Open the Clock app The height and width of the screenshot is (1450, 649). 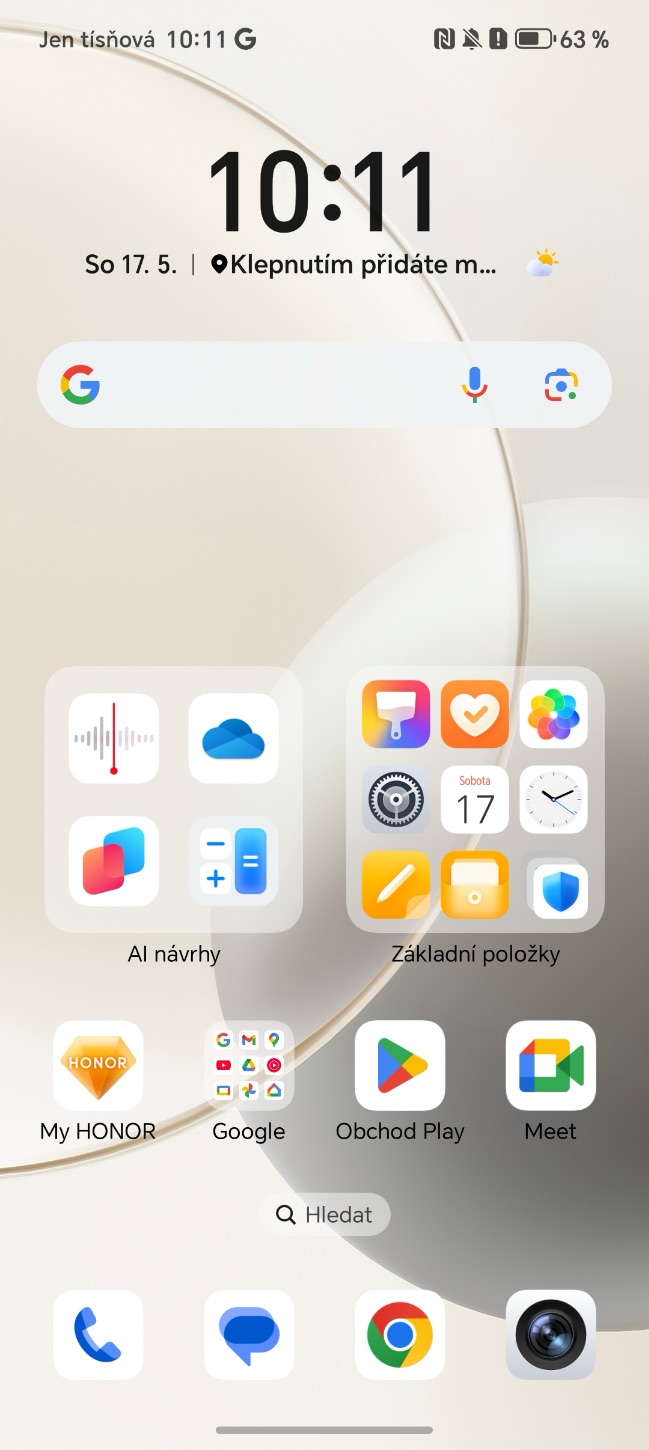pos(553,800)
